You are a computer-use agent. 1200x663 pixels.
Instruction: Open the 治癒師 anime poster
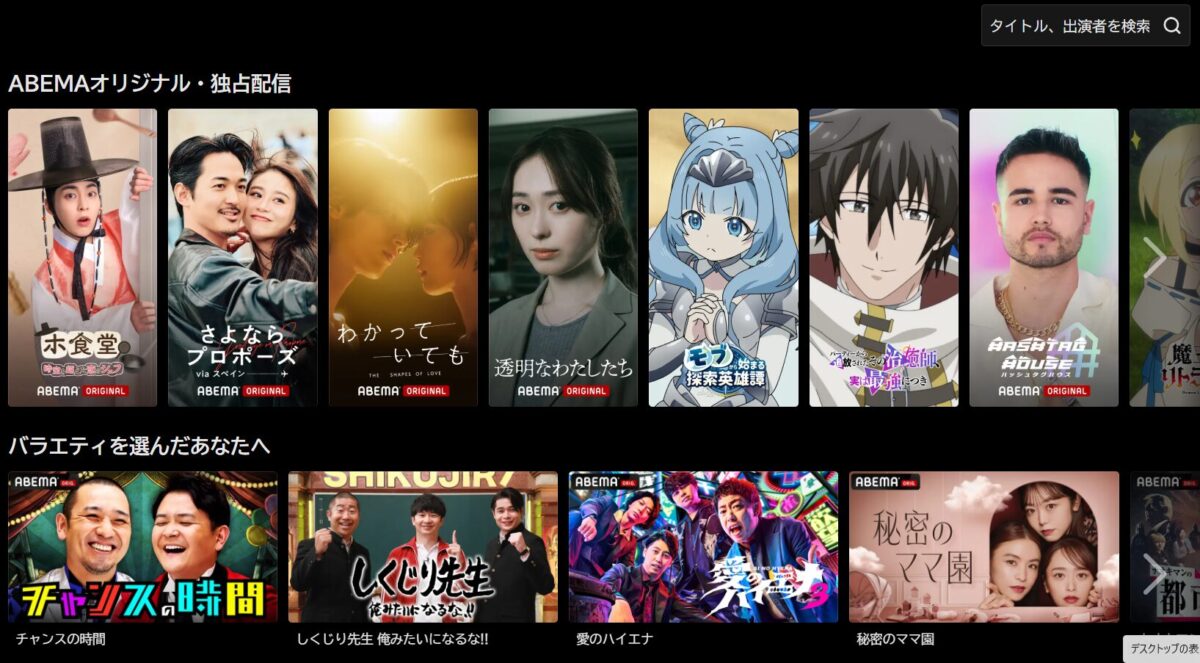884,257
